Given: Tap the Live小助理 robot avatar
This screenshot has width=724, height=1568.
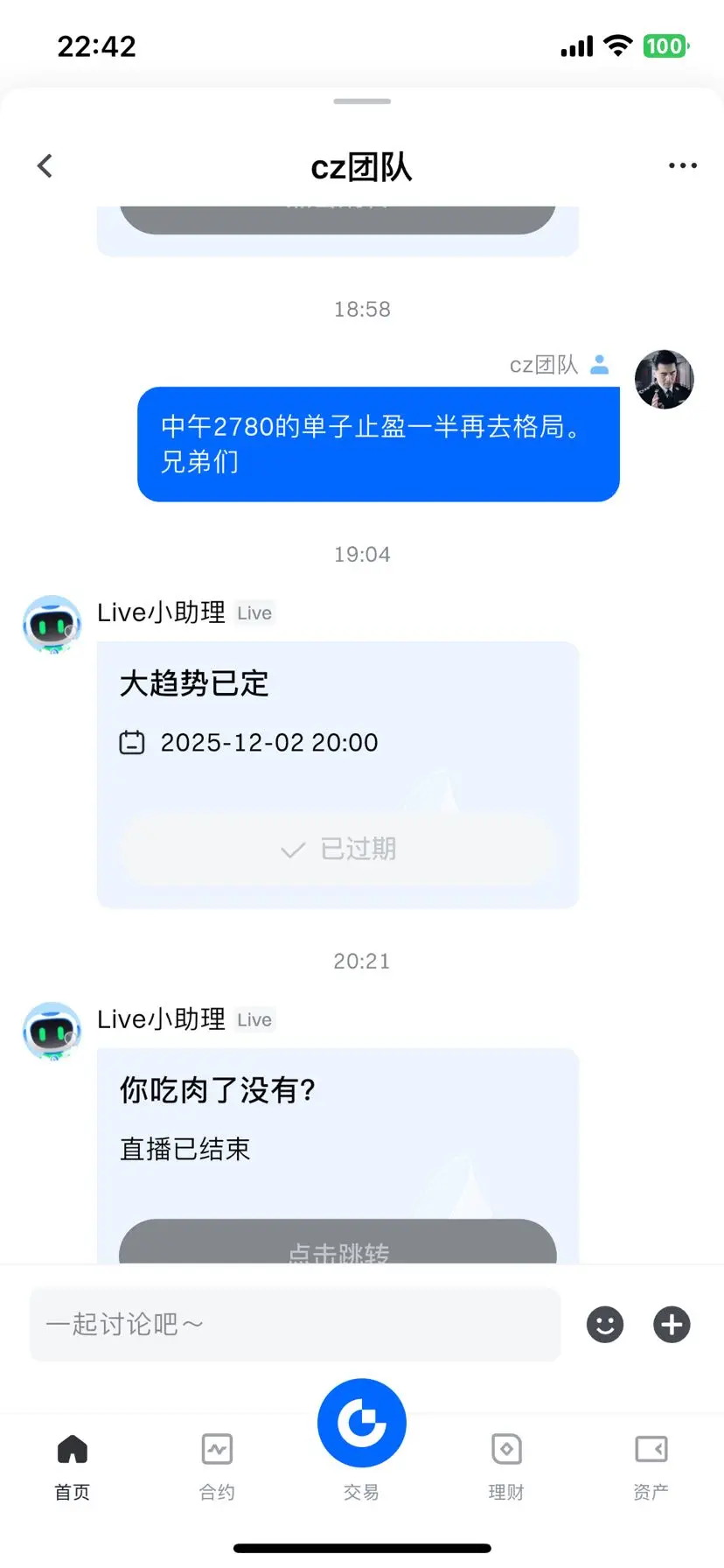Looking at the screenshot, I should (52, 624).
